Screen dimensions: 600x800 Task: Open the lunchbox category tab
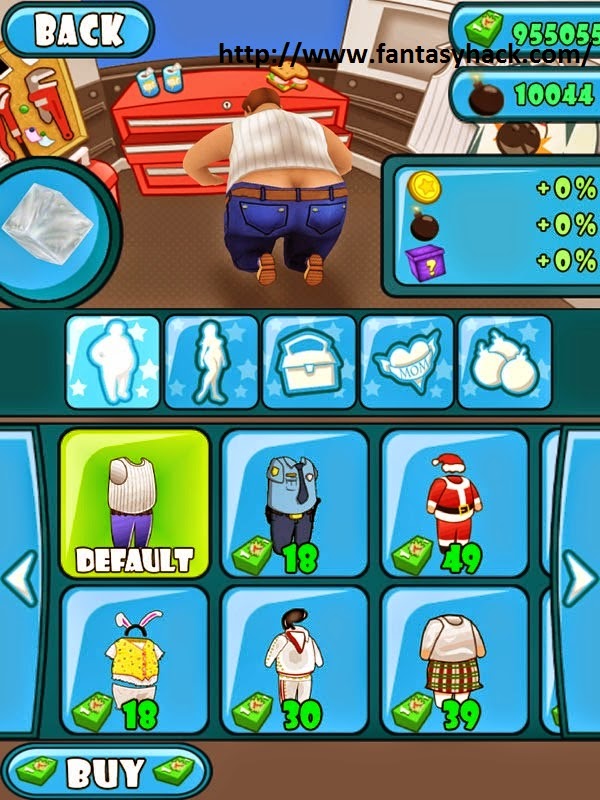pos(308,361)
